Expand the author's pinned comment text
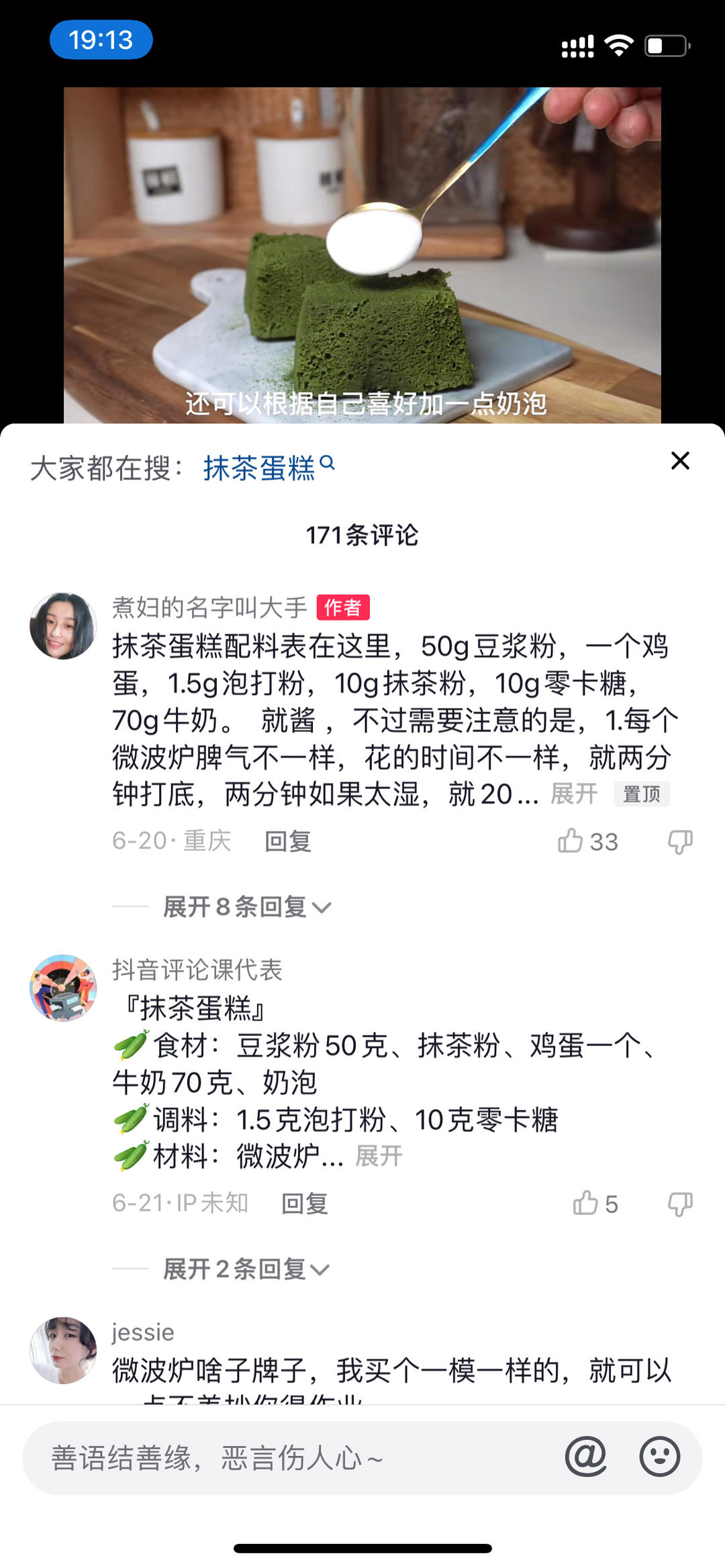 pos(574,794)
